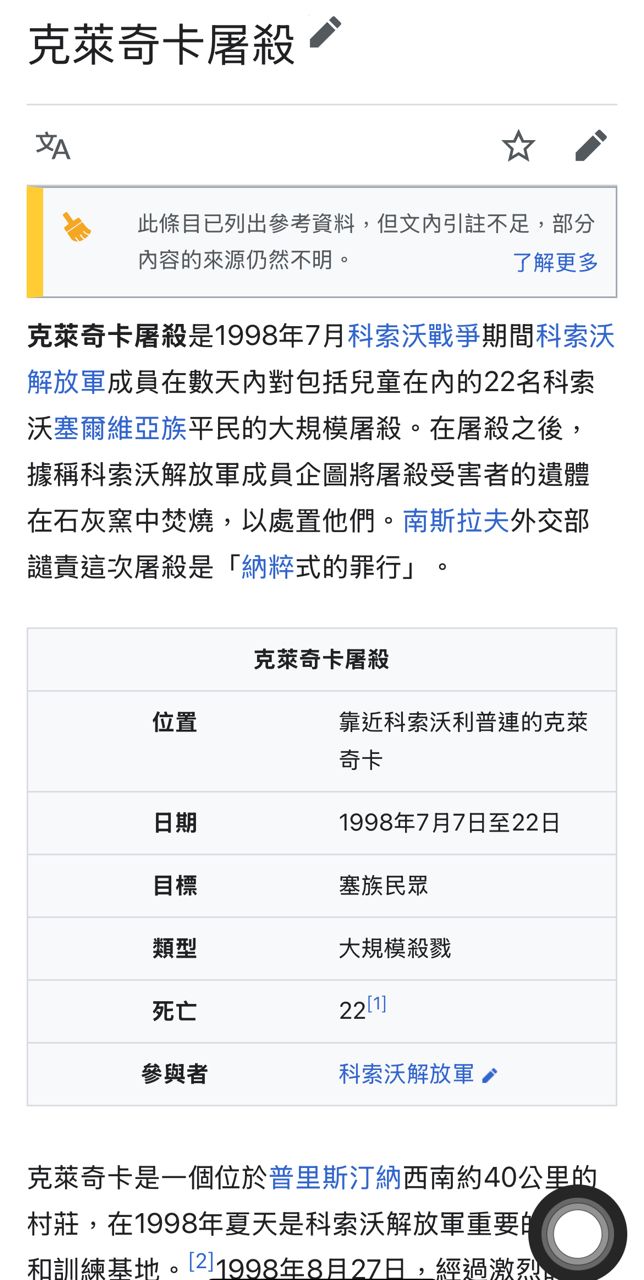Add this article to the watchlist star
The height and width of the screenshot is (1280, 644).
click(x=518, y=146)
